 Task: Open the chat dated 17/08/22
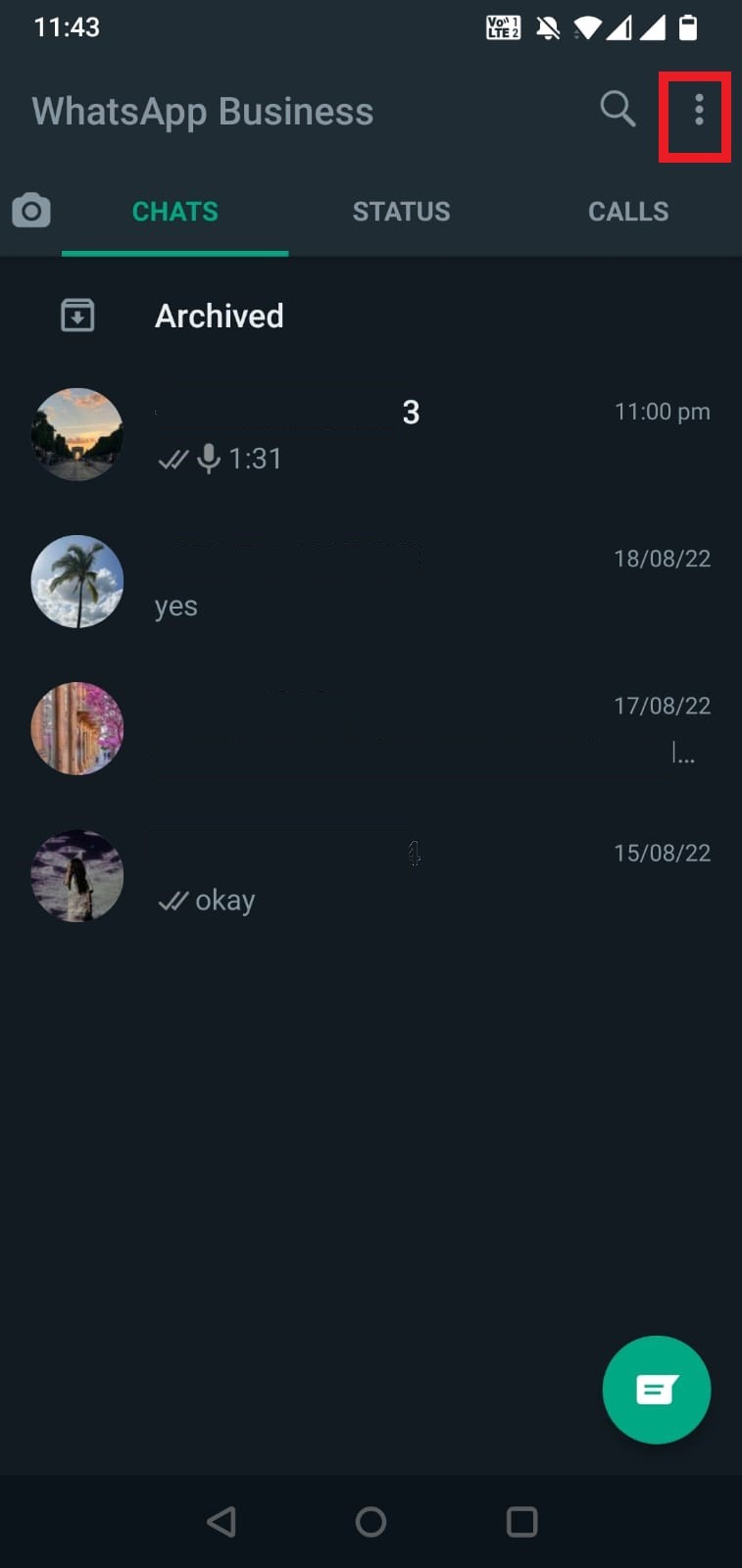[x=371, y=729]
